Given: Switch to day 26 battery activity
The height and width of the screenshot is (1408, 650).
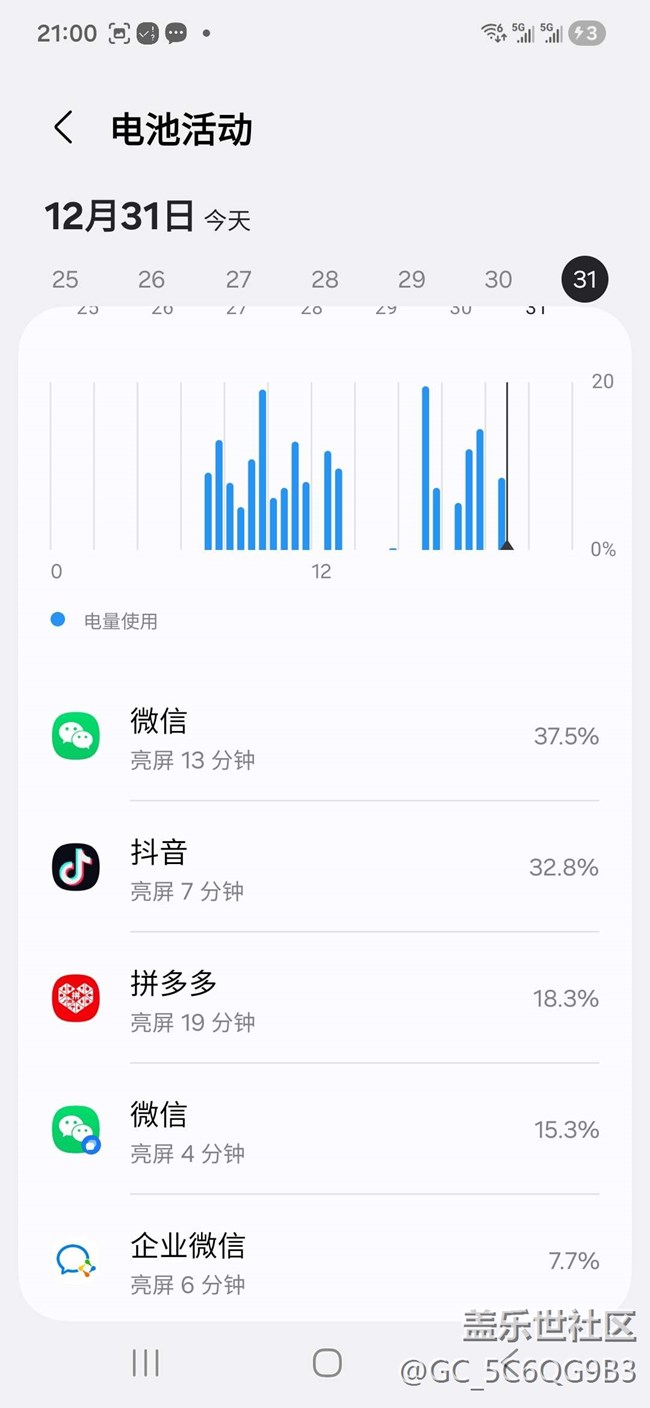Looking at the screenshot, I should point(152,279).
